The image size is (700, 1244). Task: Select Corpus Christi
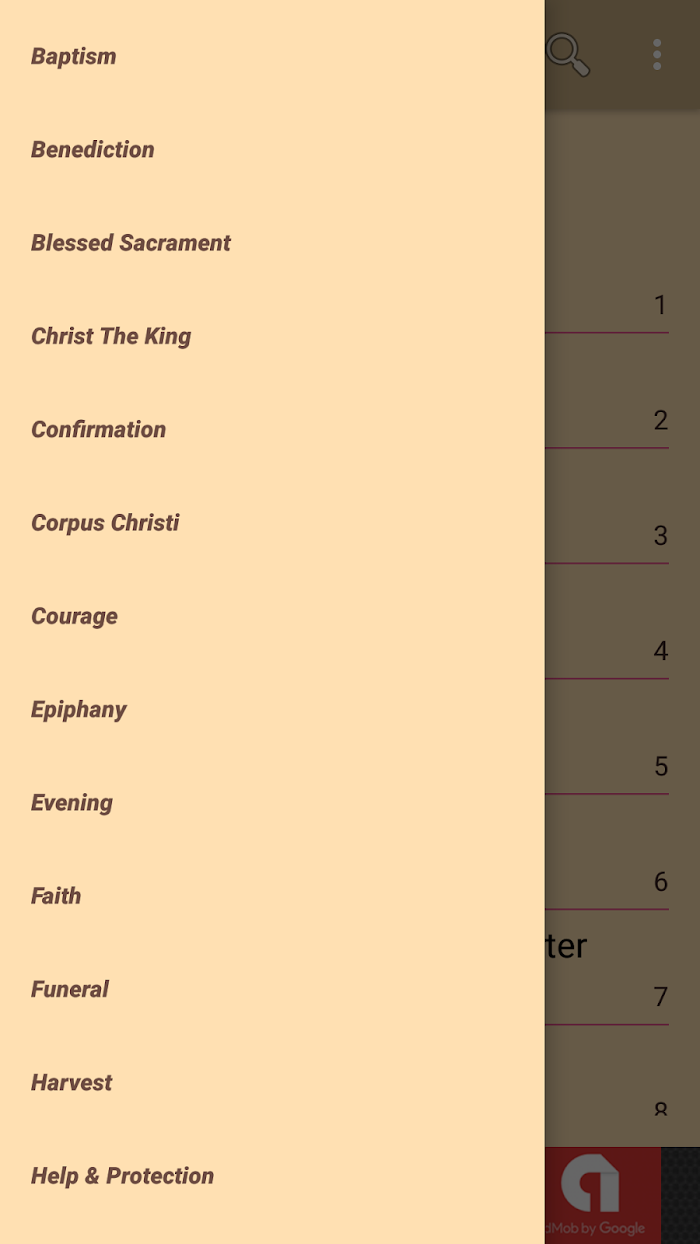(x=272, y=523)
